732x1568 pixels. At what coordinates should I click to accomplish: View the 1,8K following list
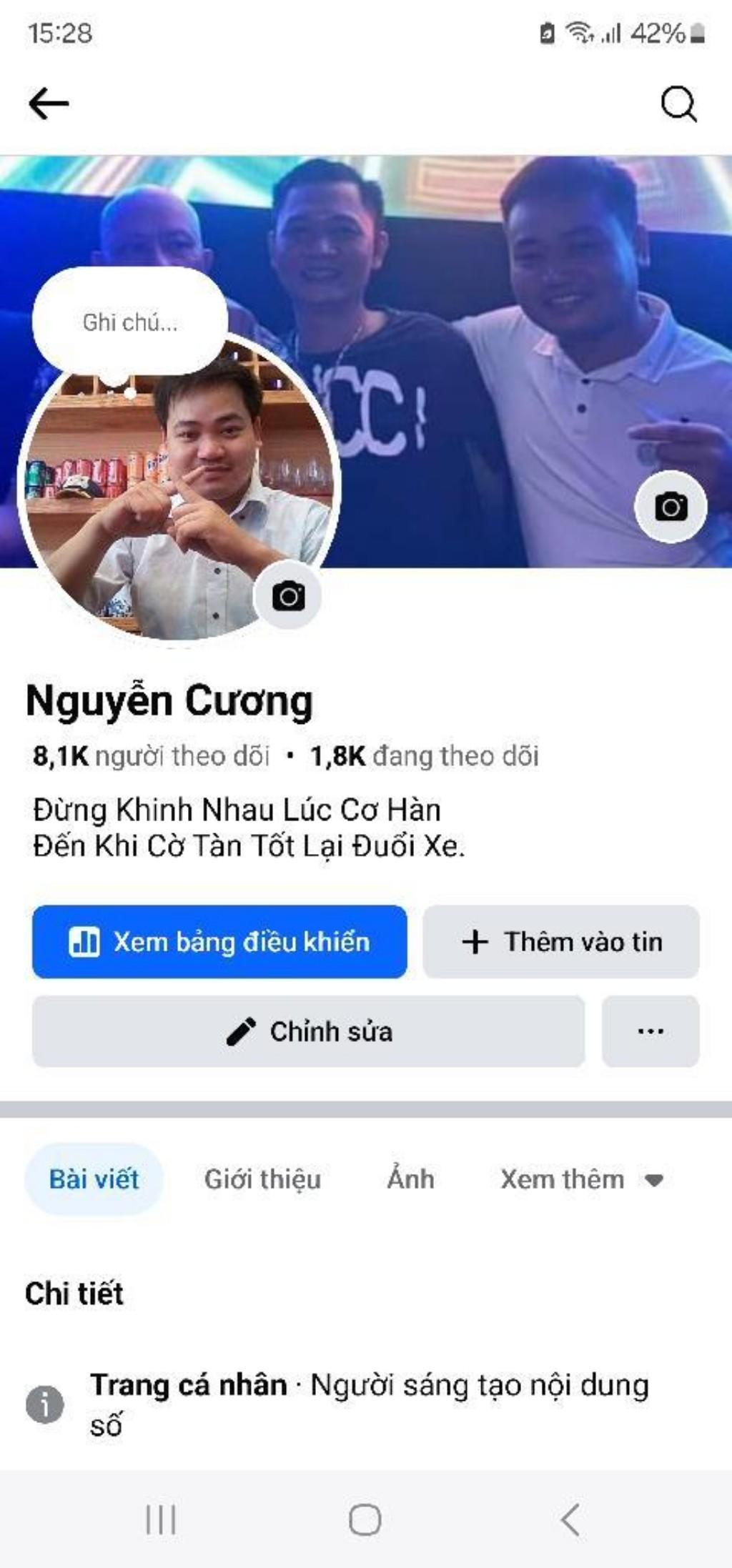pos(425,756)
